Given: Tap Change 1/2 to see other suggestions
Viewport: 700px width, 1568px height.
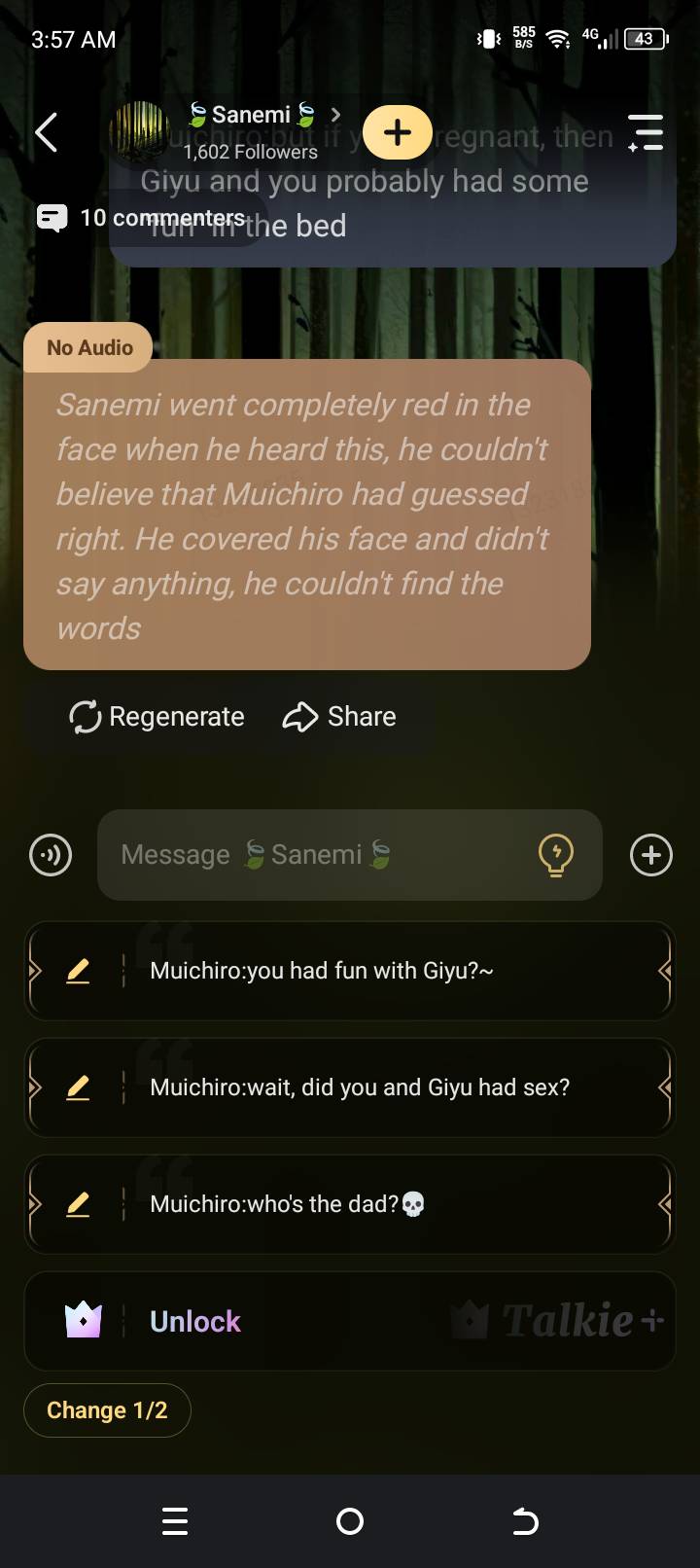Looking at the screenshot, I should click(107, 1410).
